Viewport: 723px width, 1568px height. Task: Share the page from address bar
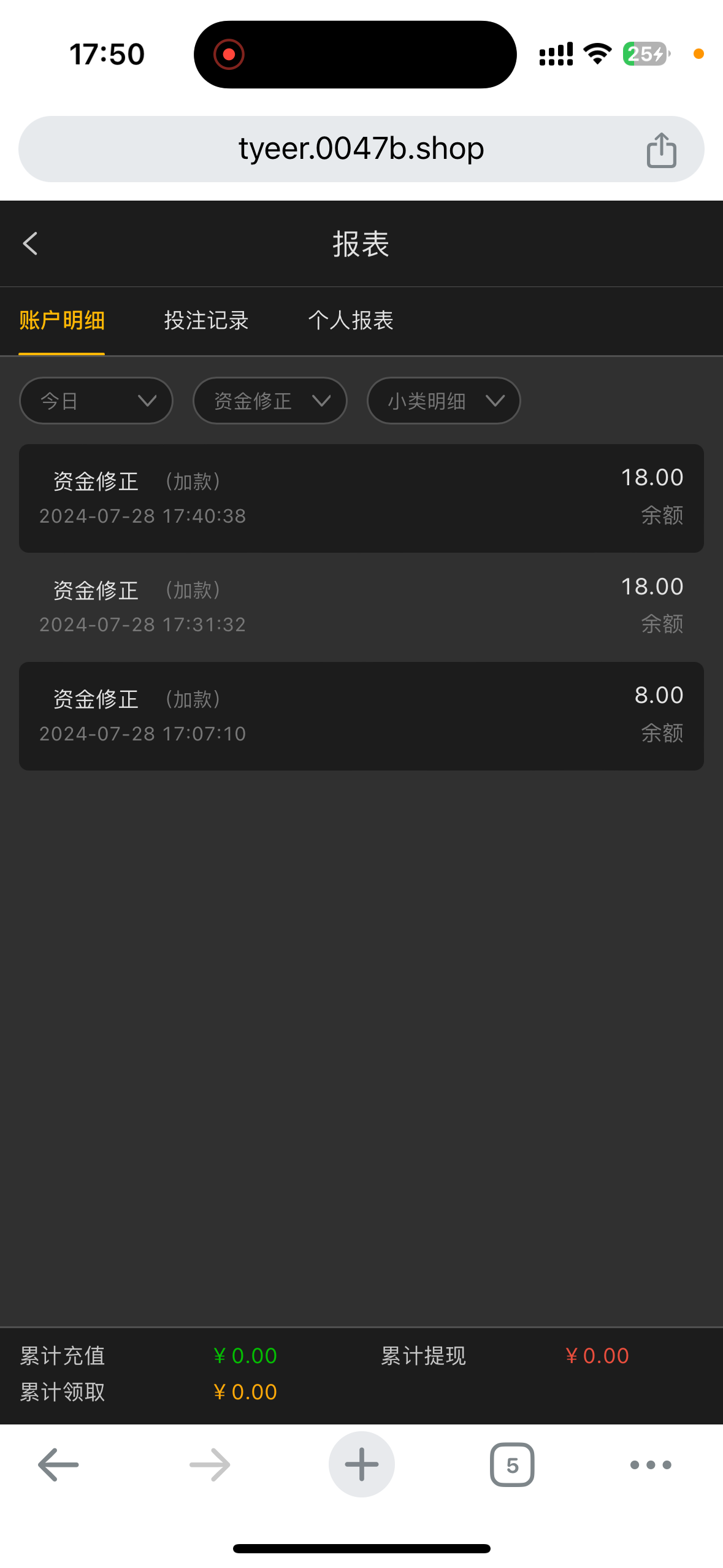(x=661, y=150)
